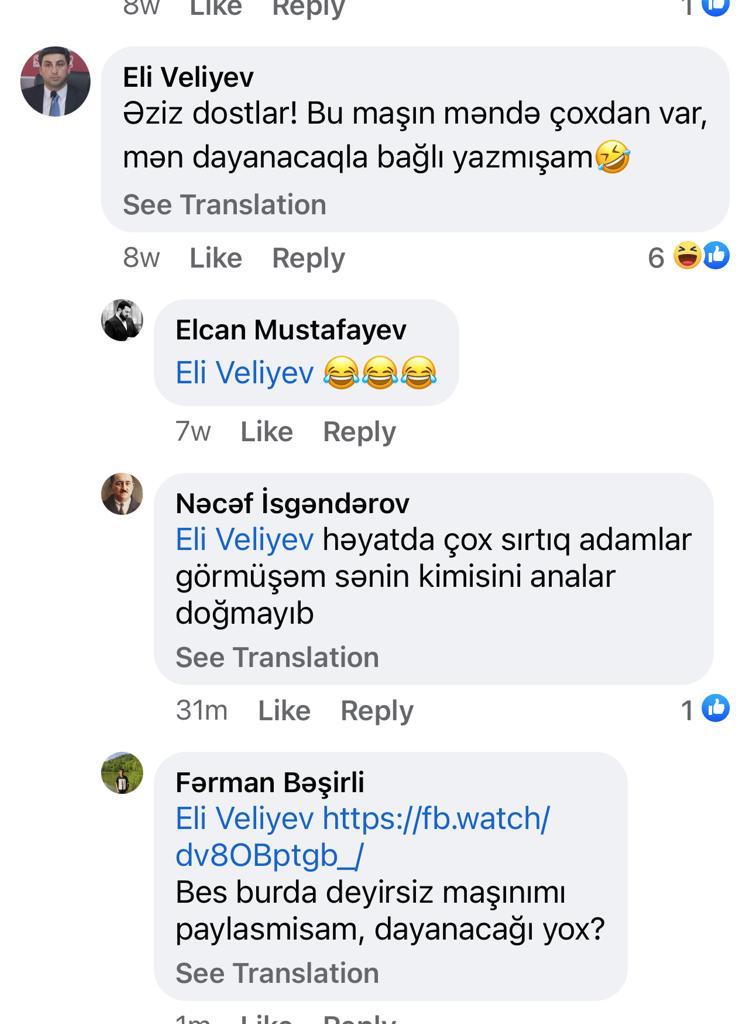Reply to Nəcəf İsgəndərov's comment
Screen dimensions: 751x1024
click(376, 711)
